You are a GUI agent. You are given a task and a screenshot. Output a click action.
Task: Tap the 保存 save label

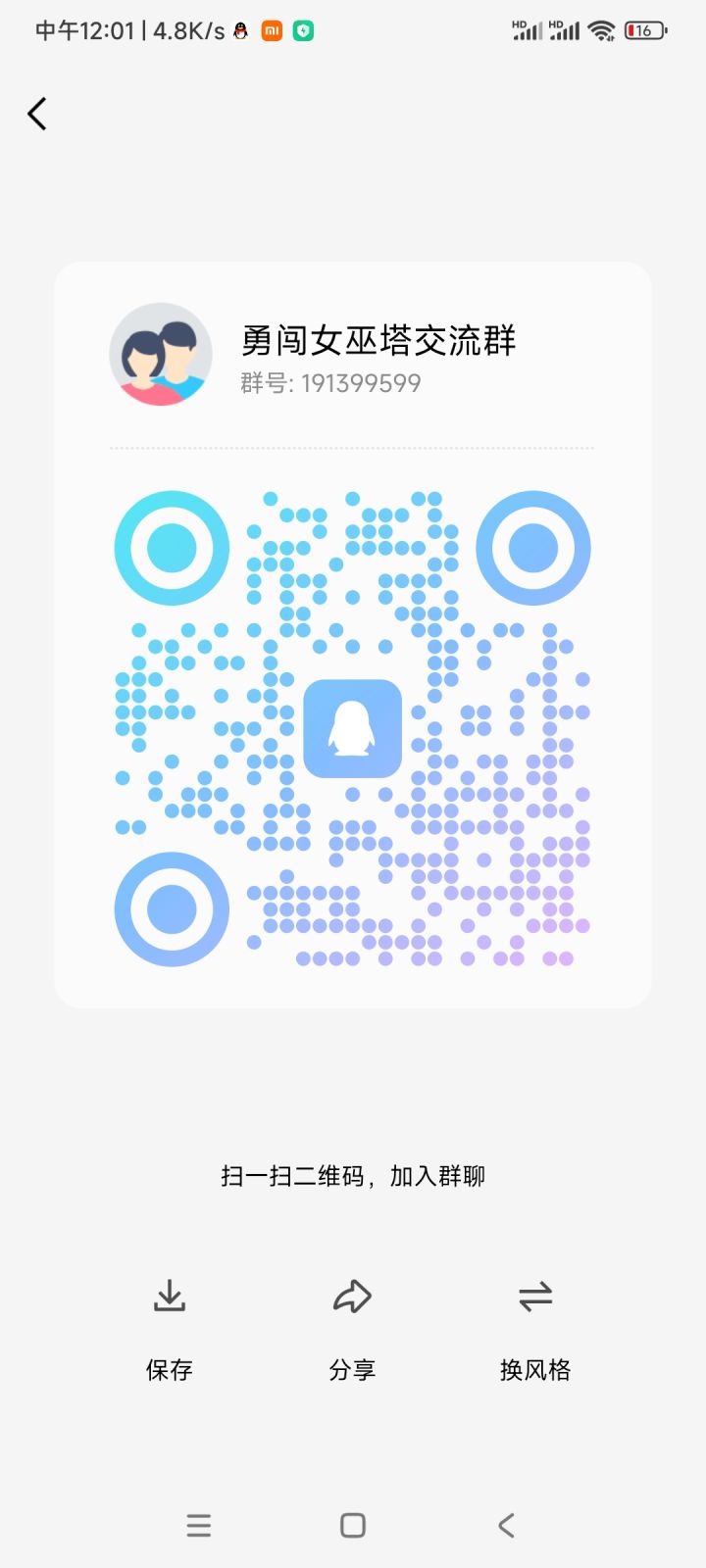click(170, 1369)
